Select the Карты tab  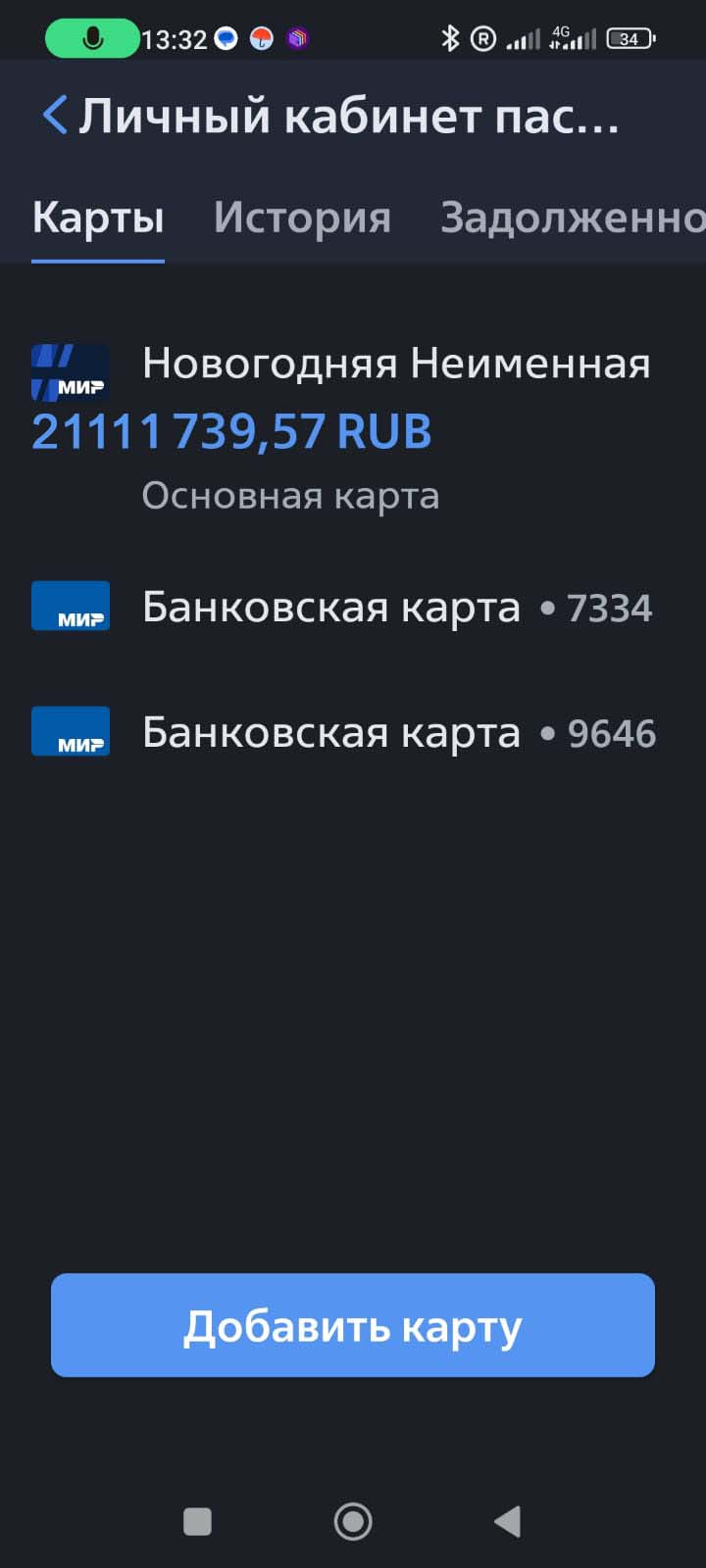point(98,218)
